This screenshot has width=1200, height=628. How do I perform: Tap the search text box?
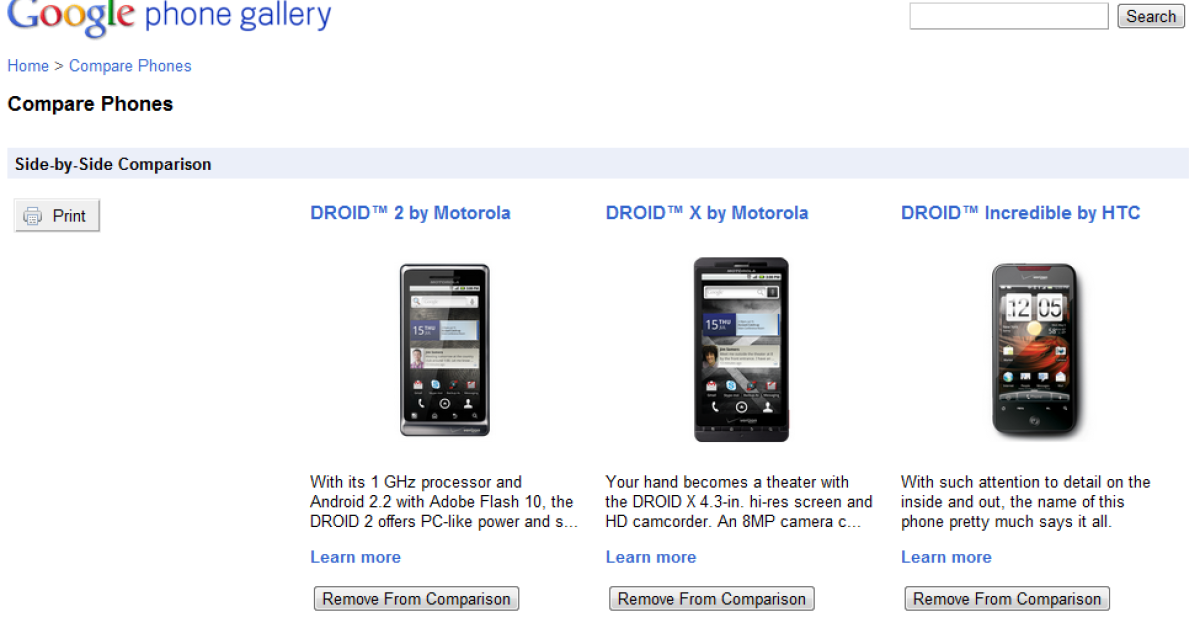point(1008,16)
